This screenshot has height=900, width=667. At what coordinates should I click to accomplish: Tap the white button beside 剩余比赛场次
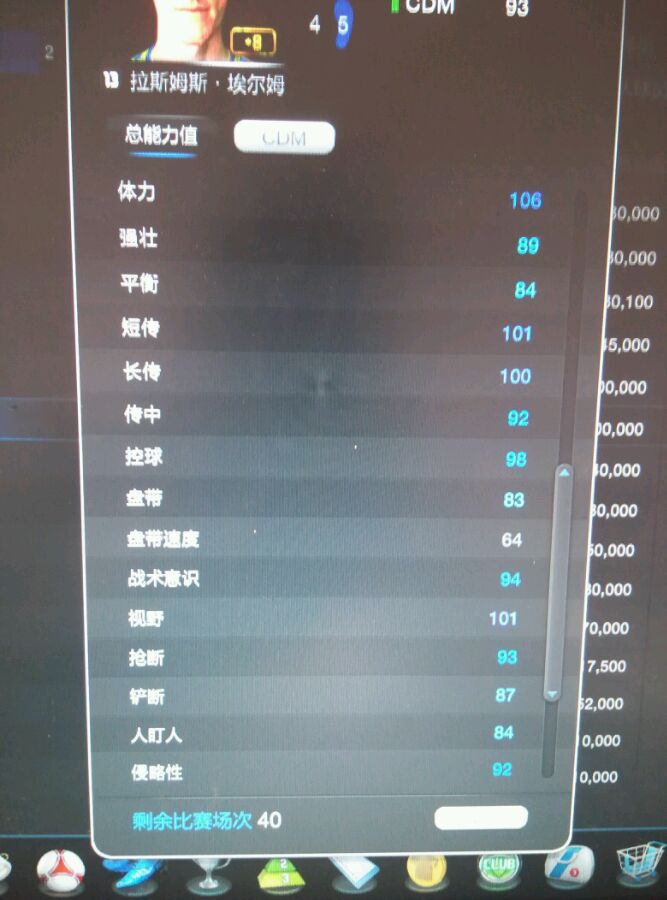pos(481,817)
